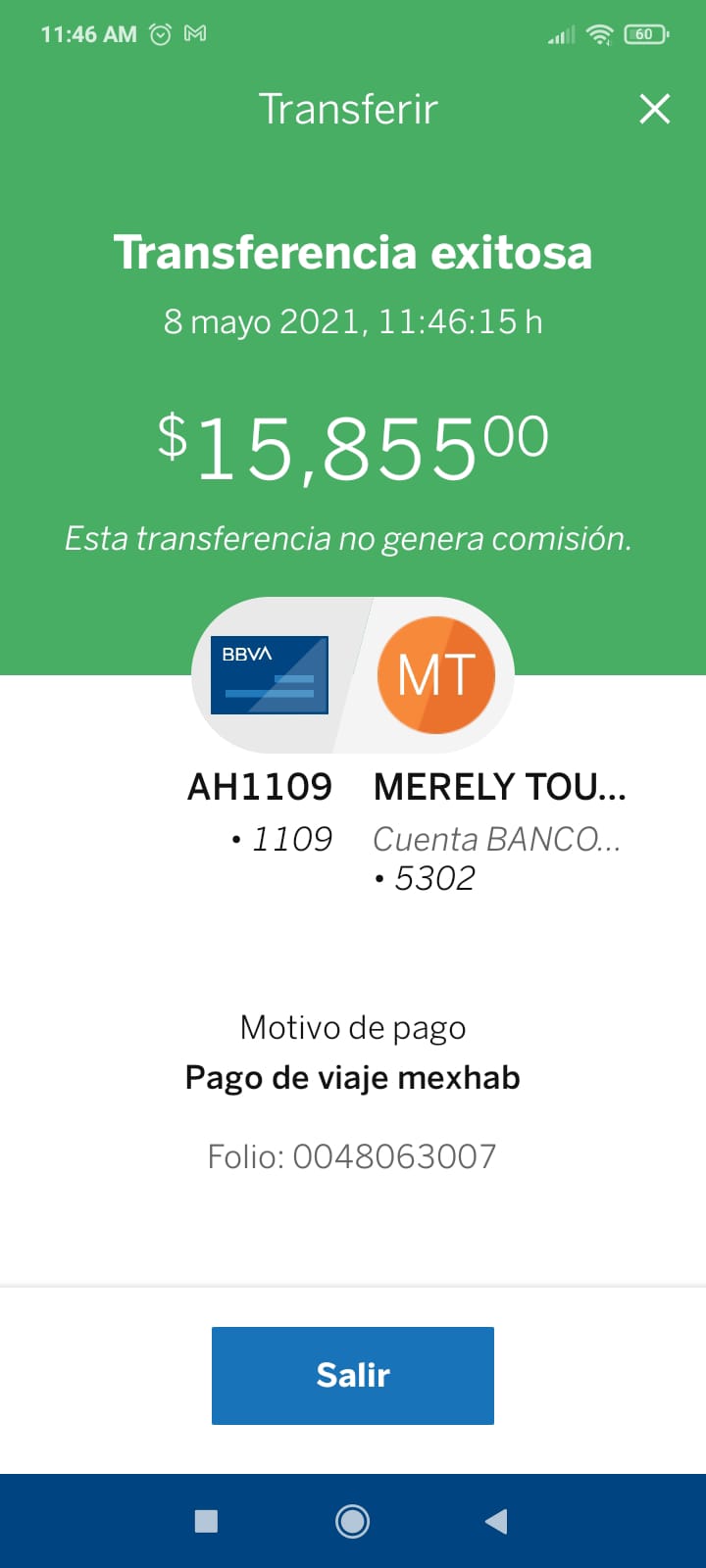This screenshot has height=1568, width=706.
Task: Open recent apps with the square button
Action: point(207,1521)
